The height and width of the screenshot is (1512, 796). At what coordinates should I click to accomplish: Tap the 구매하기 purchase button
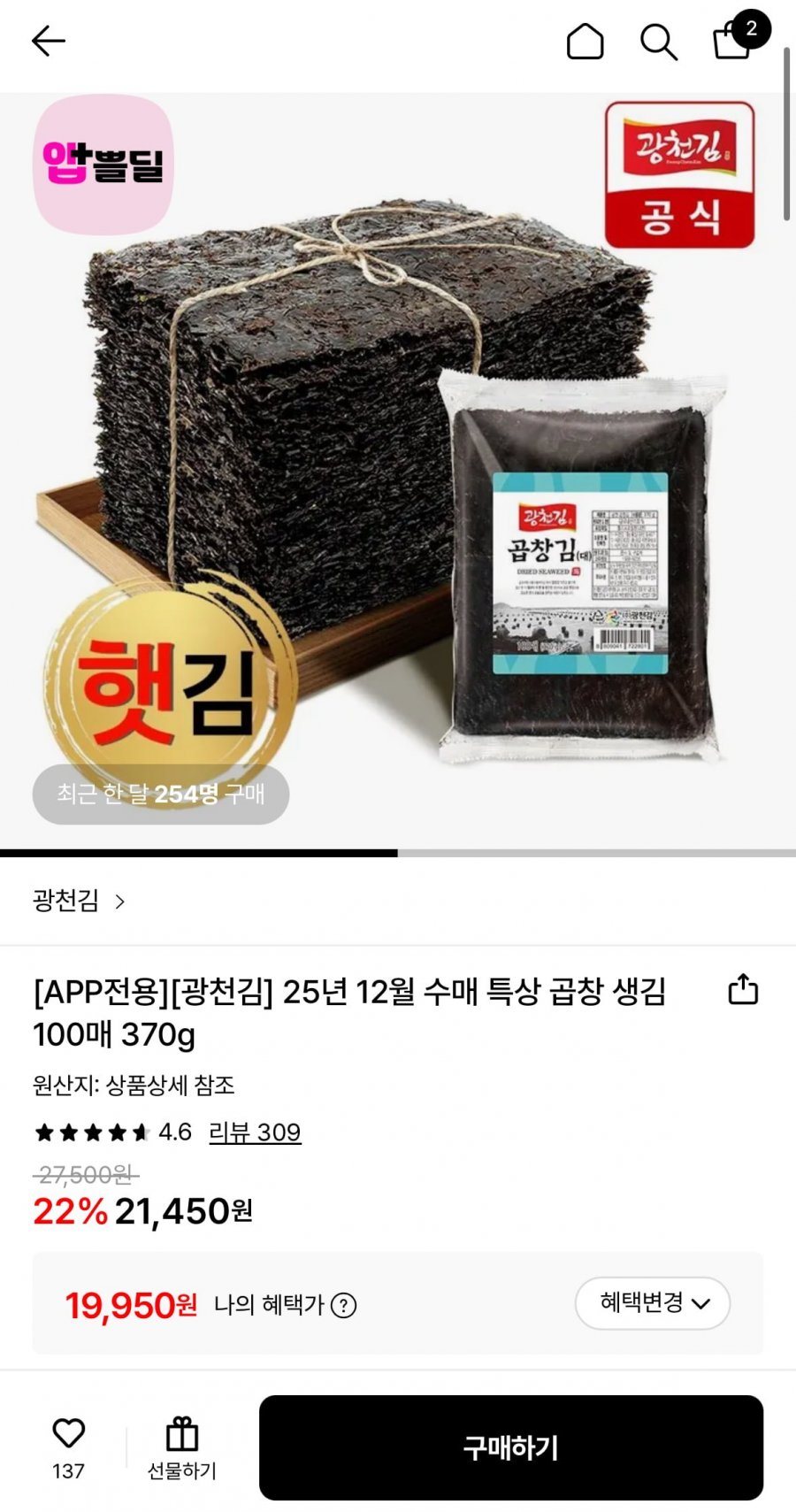click(511, 1447)
